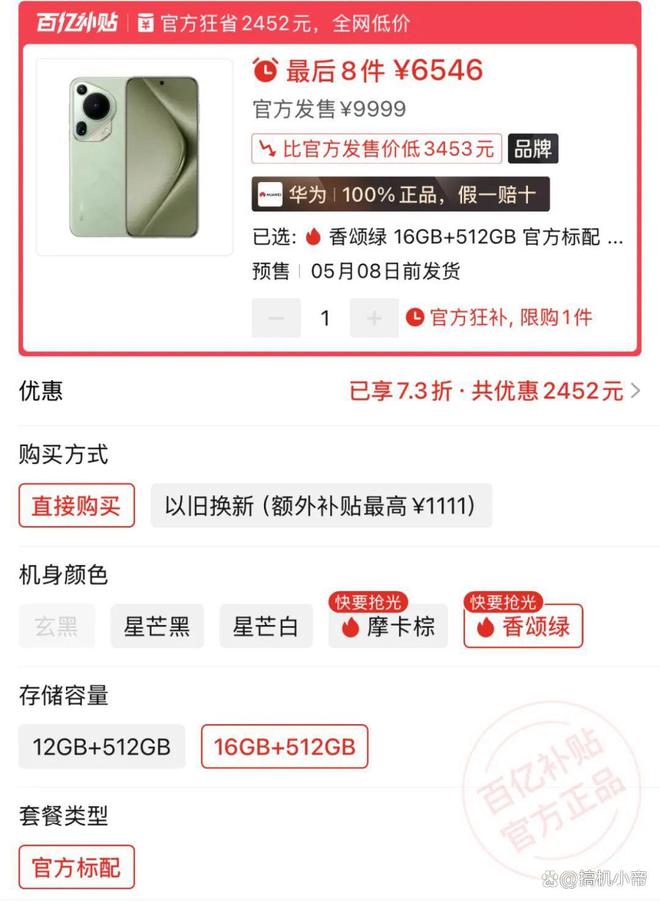Select body color 星芒黑

[157, 627]
